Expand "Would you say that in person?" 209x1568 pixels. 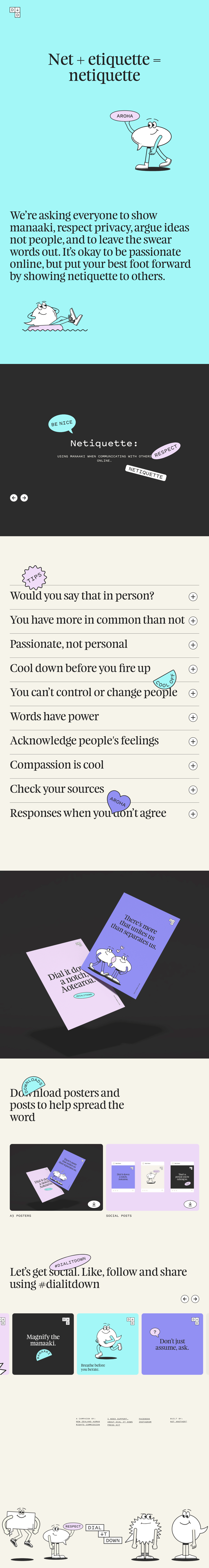[x=192, y=596]
